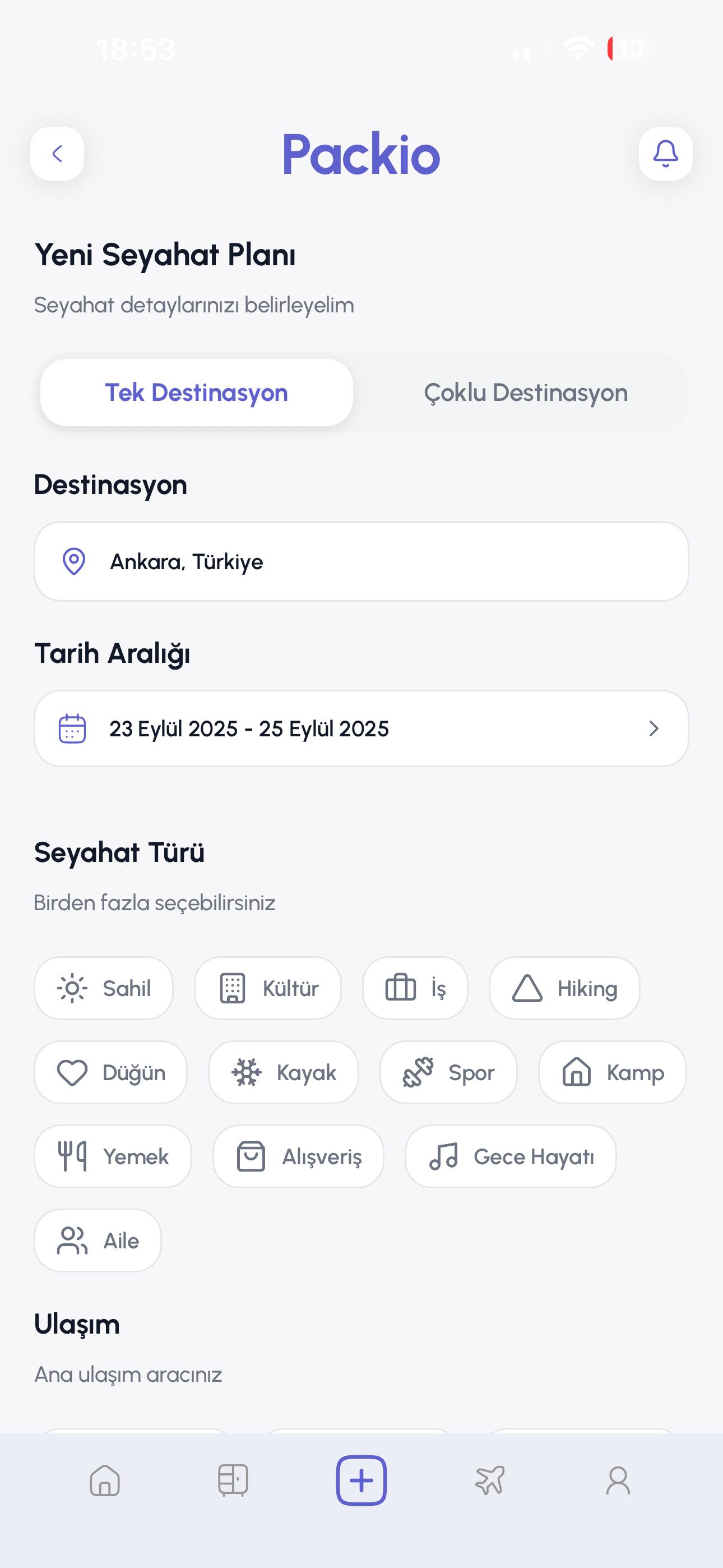Tap the Ankara, Türkiye destination field
723x1568 pixels.
(x=361, y=561)
